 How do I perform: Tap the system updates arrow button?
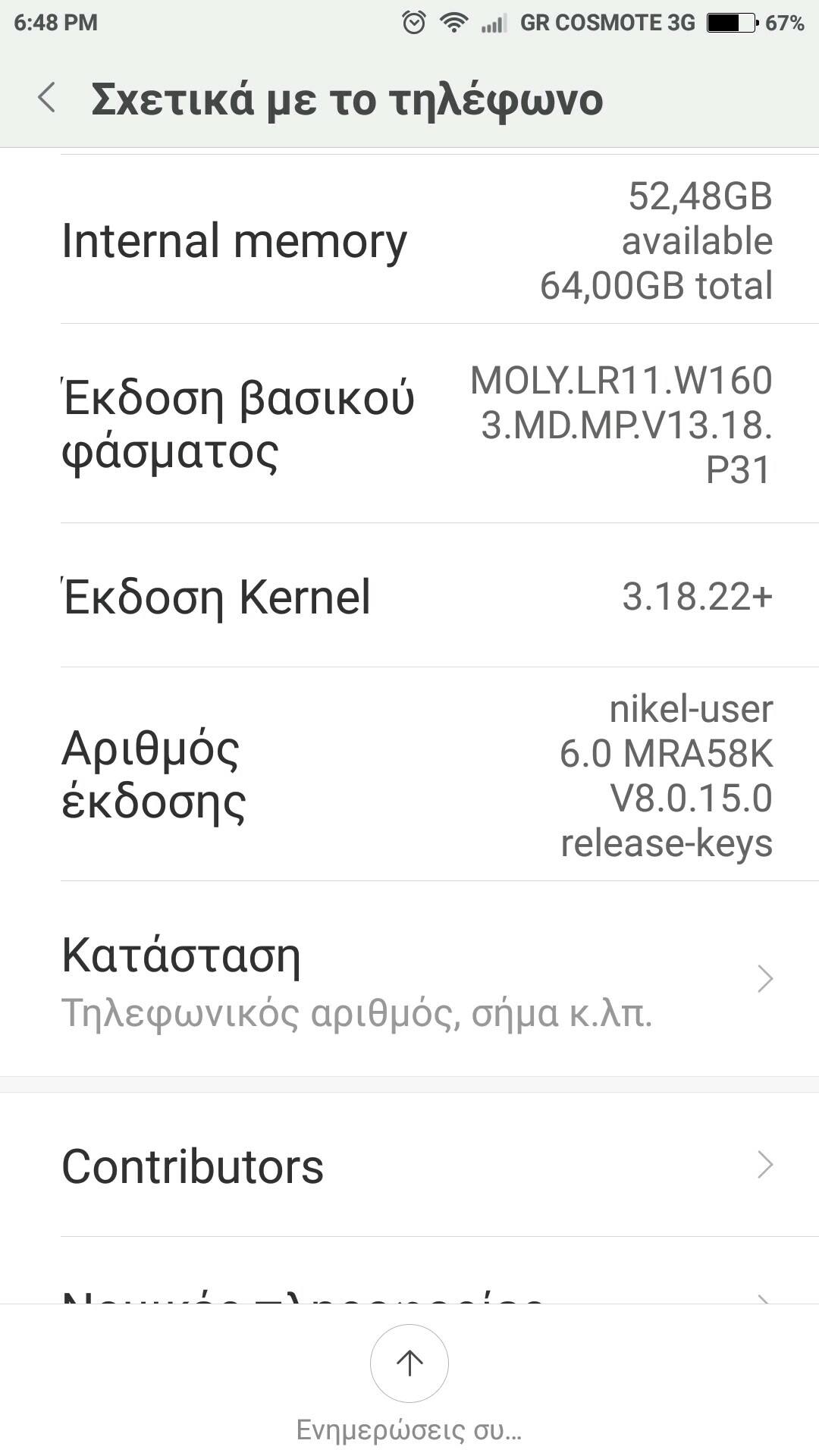point(409,1363)
